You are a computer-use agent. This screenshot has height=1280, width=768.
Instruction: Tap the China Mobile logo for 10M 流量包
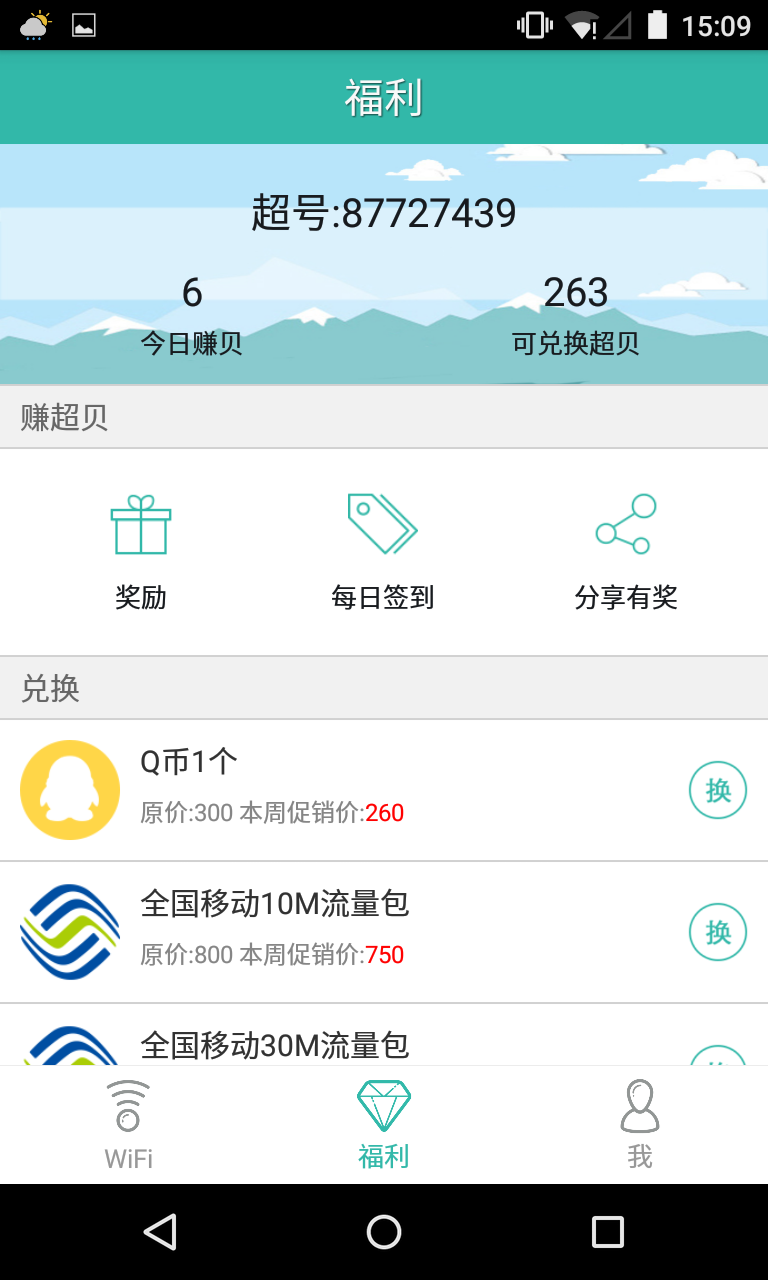(x=69, y=931)
